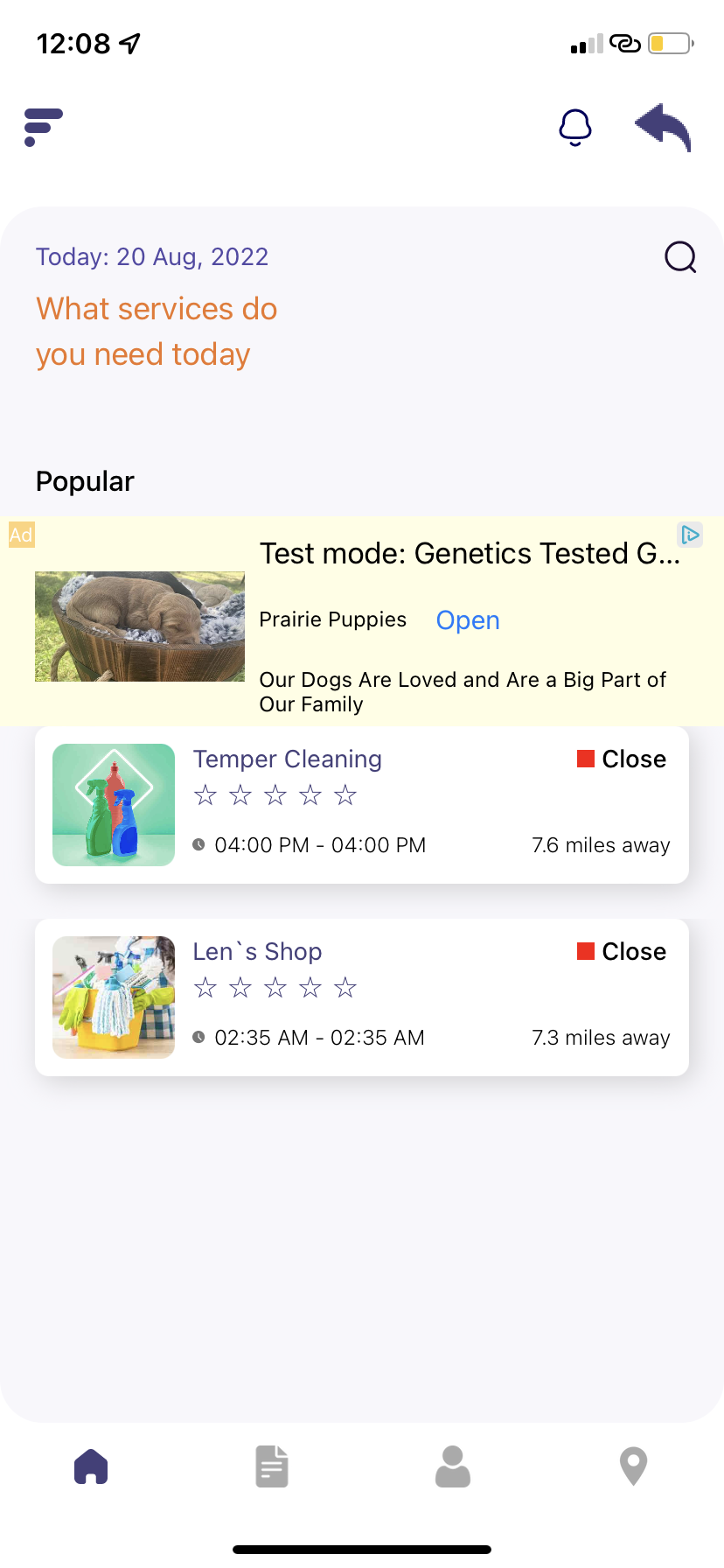Open Len`s Shop service card
Image resolution: width=724 pixels, height=1568 pixels.
(x=362, y=997)
